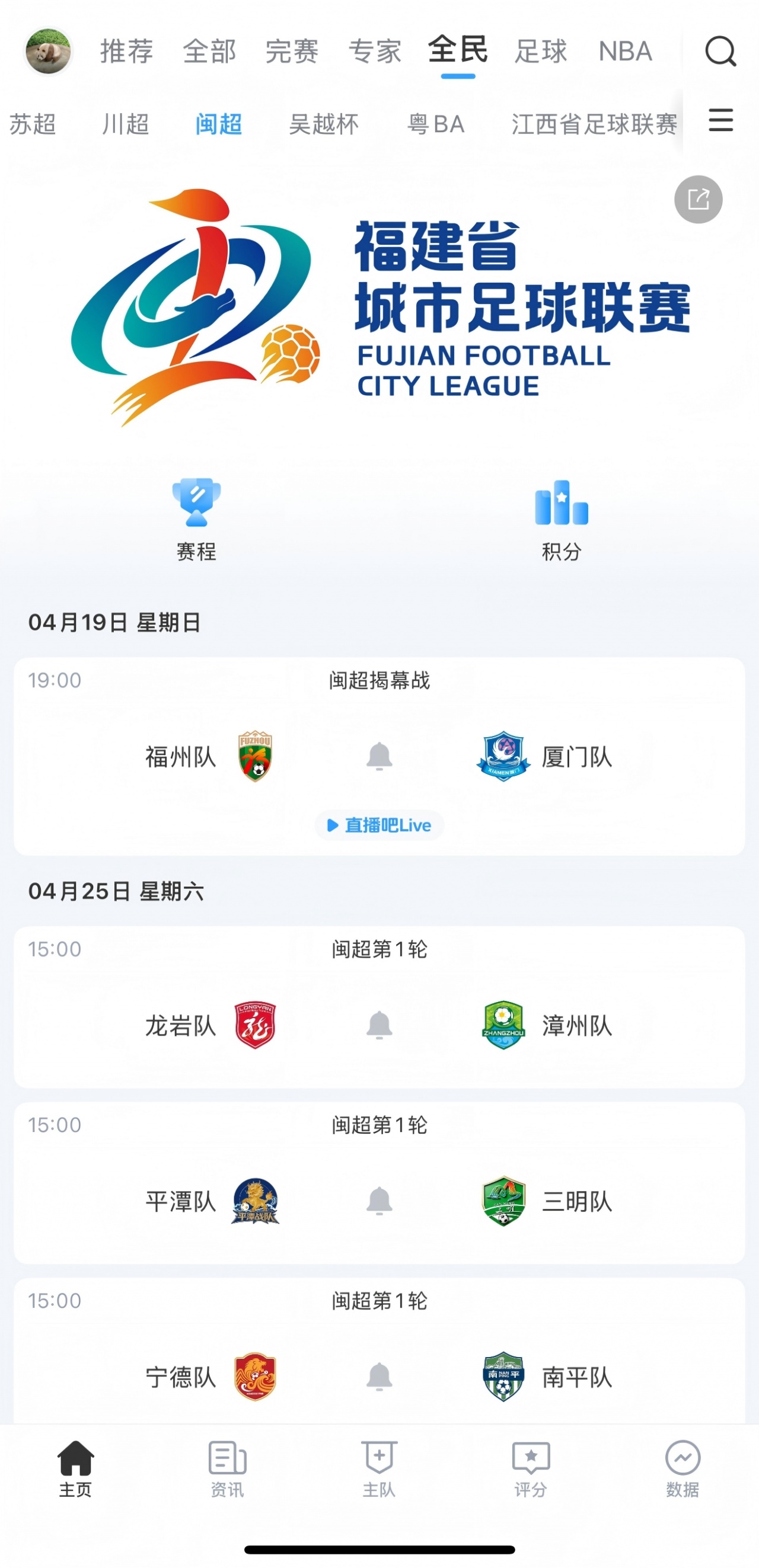Go to the 评分 bottom tab
This screenshot has width=759, height=1568.
pyautogui.click(x=531, y=1468)
